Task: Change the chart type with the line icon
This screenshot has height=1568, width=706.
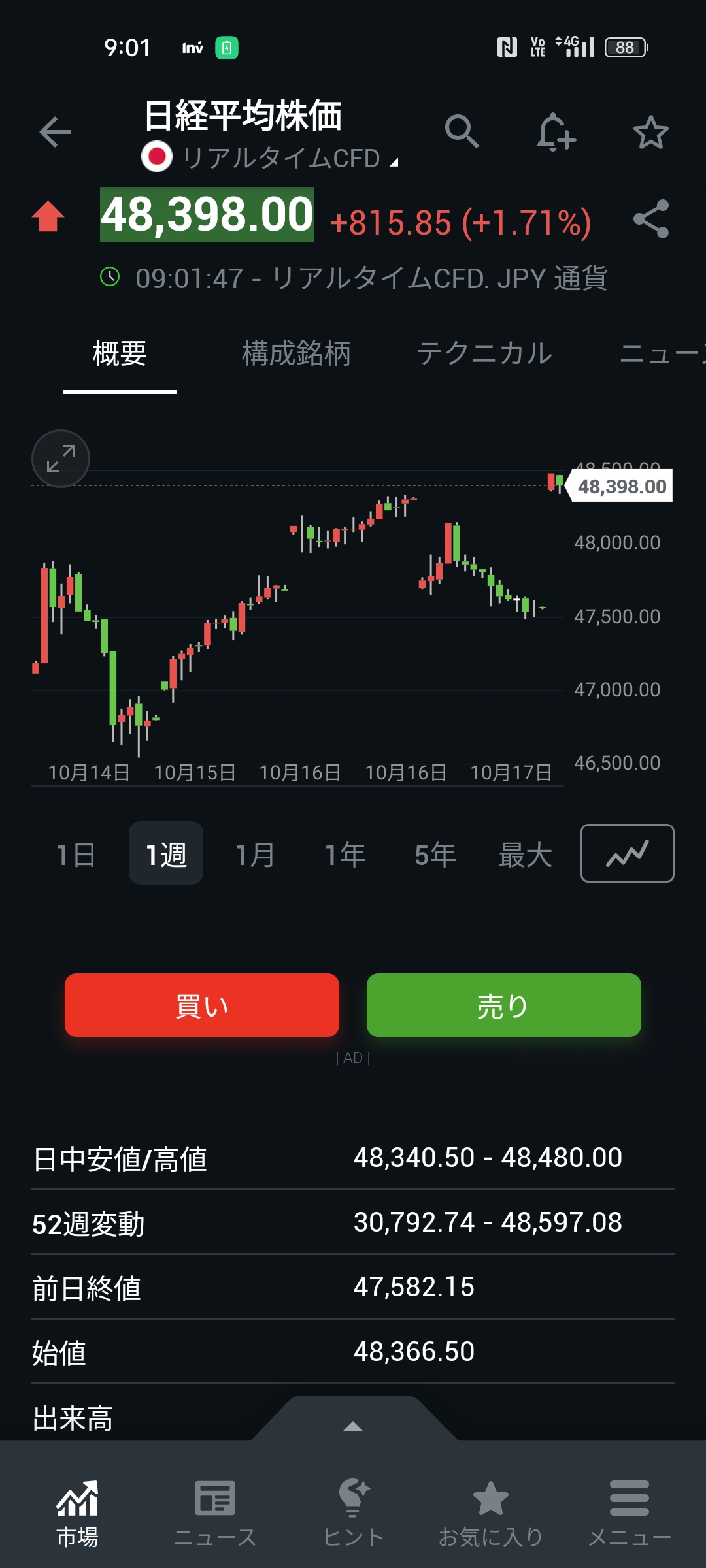Action: click(x=627, y=853)
